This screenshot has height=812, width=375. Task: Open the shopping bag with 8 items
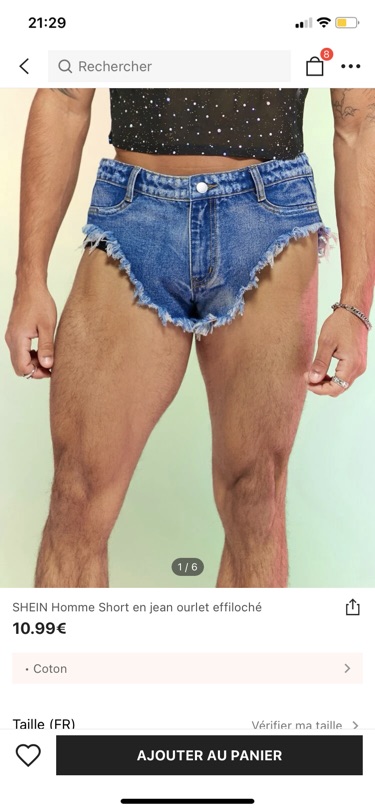pyautogui.click(x=316, y=65)
